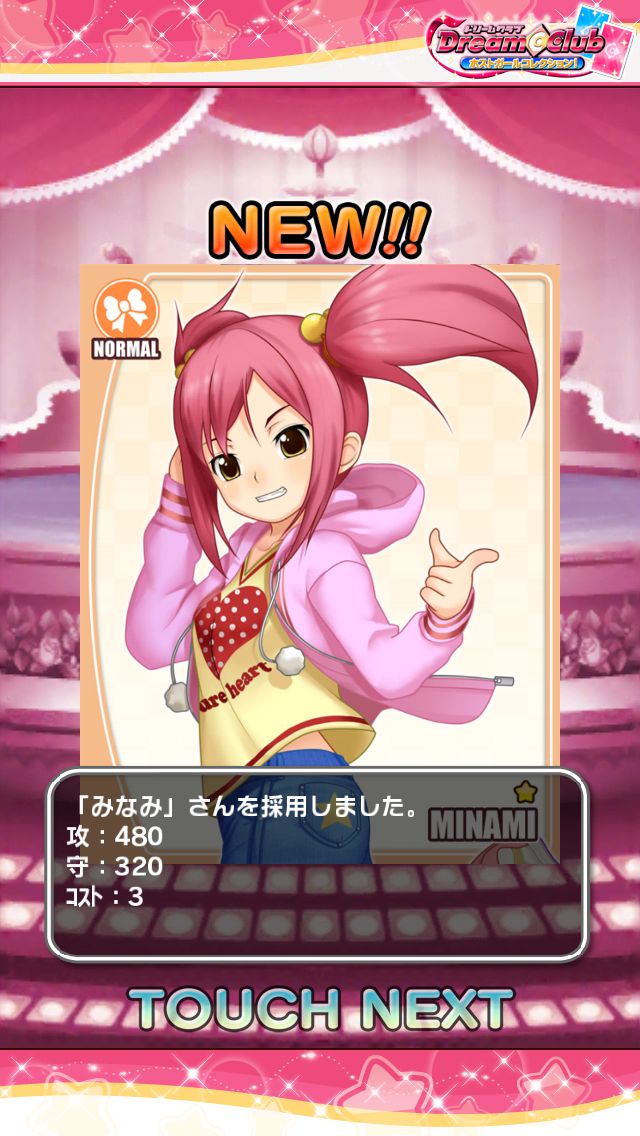
Task: Tap TOUCH NEXT to continue
Action: pos(320,1008)
